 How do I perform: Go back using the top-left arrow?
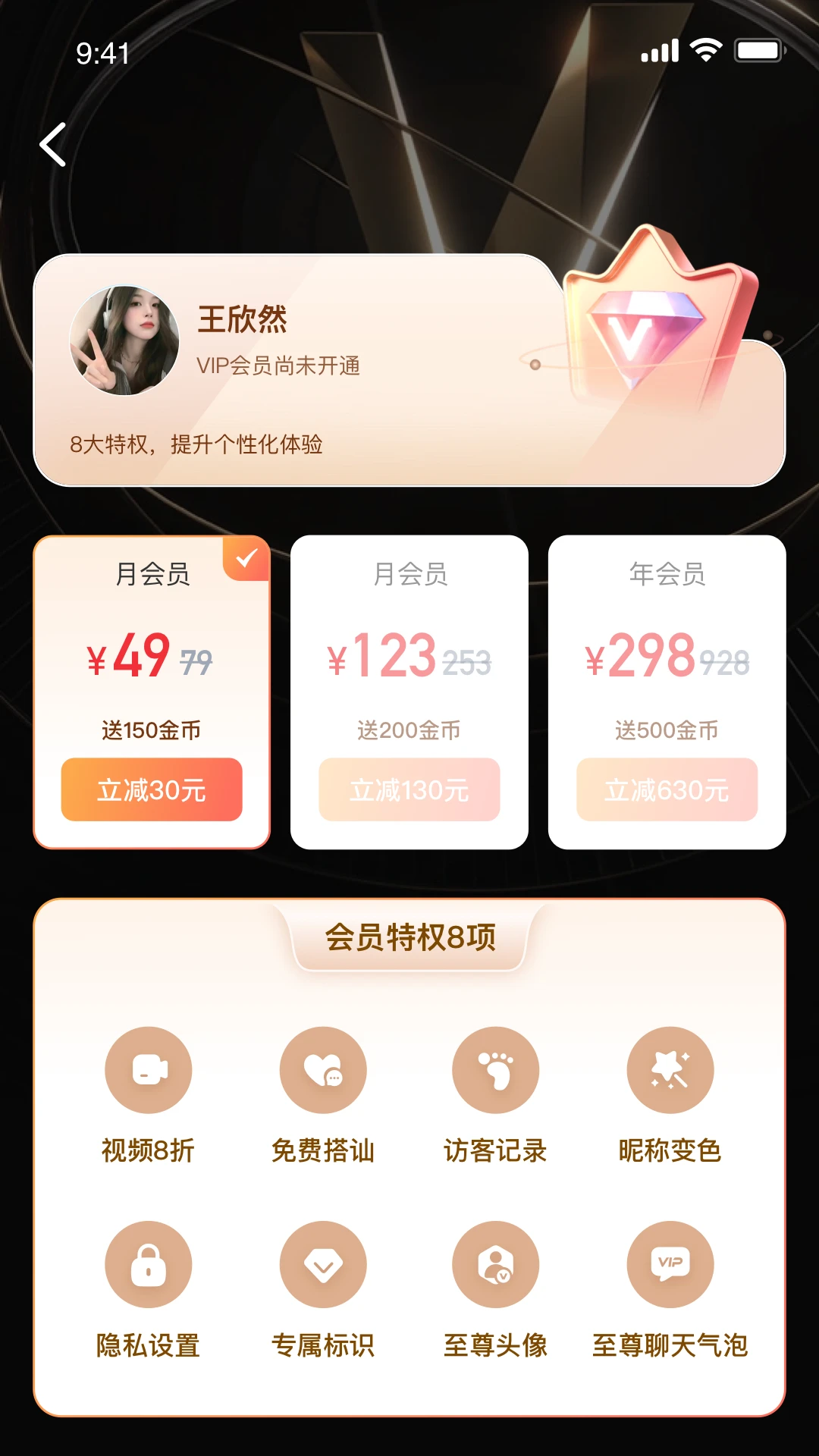53,144
